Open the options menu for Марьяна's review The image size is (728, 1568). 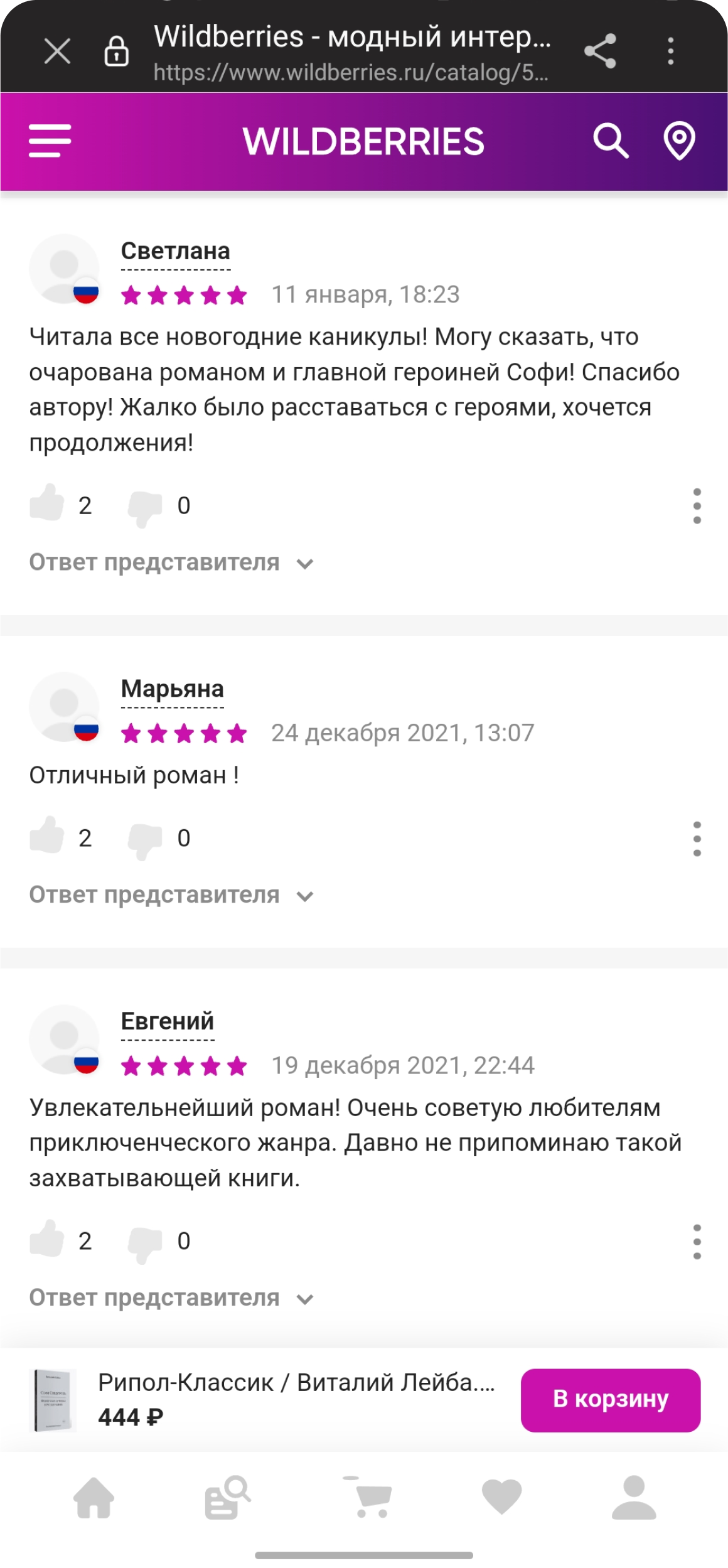697,839
